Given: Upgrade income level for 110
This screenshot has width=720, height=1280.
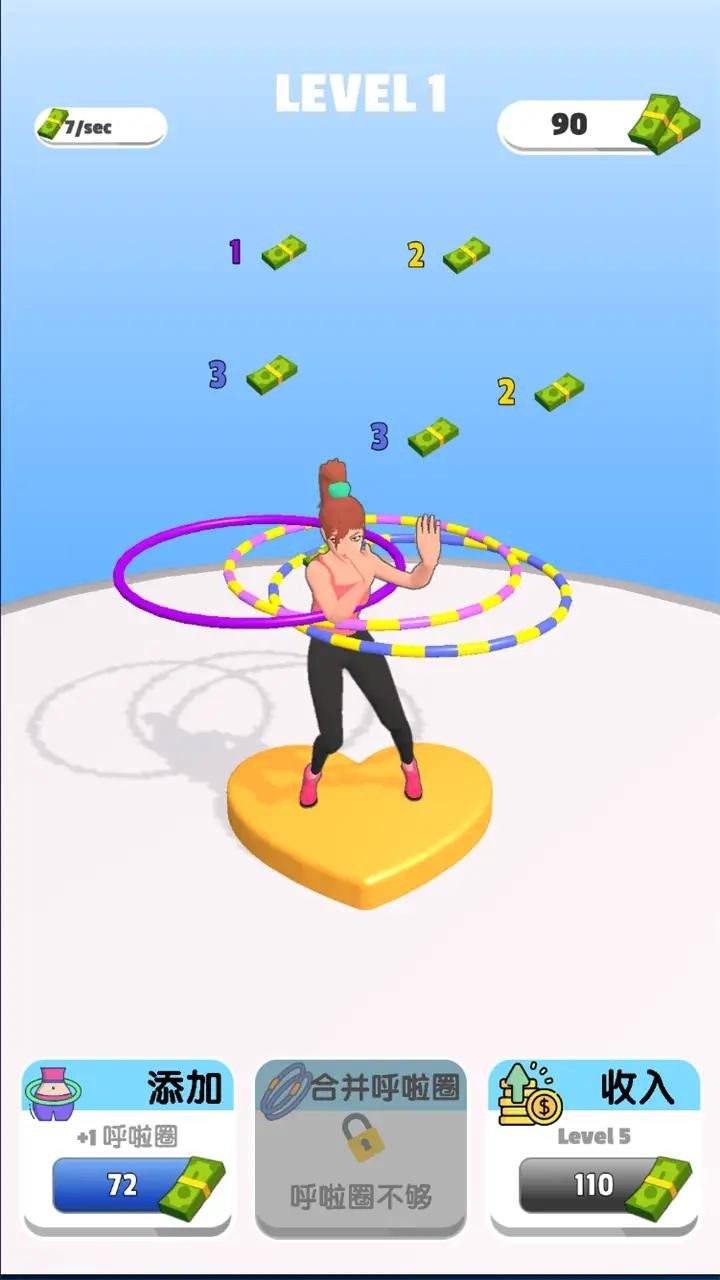Looking at the screenshot, I should 594,1186.
